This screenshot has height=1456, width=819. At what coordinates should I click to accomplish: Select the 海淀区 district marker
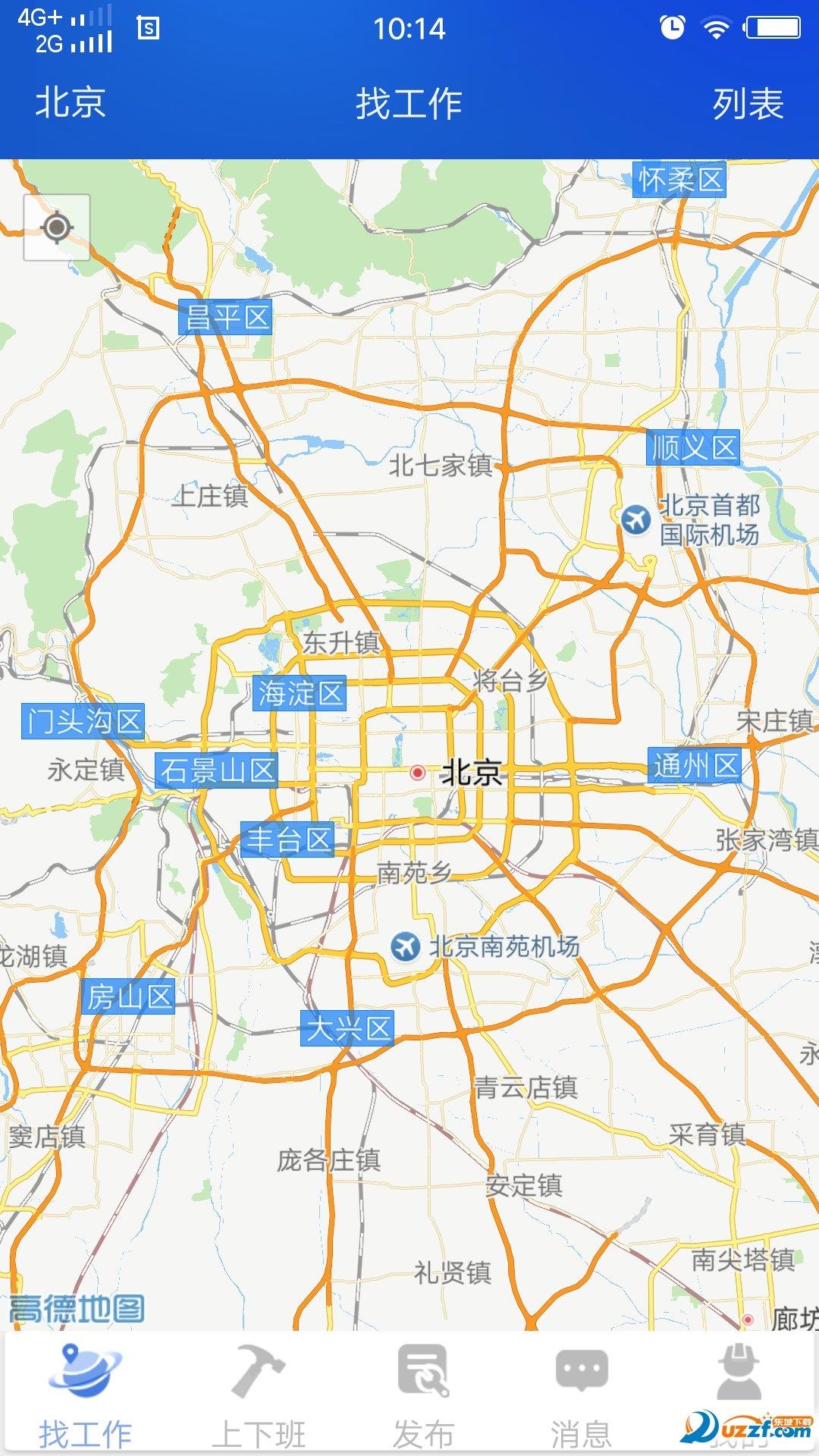[300, 693]
